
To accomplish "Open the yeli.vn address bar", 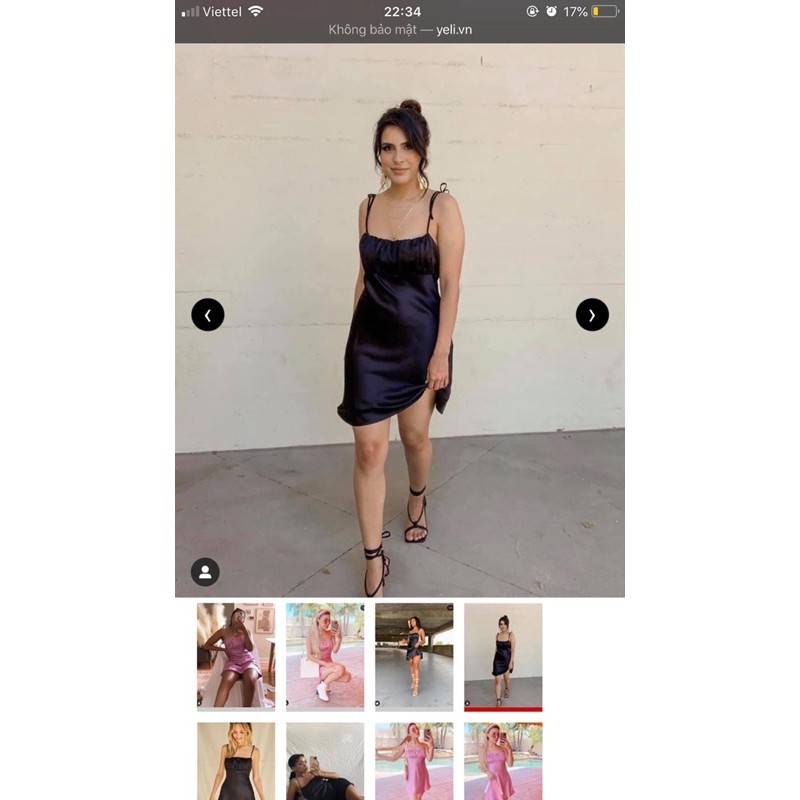I will [x=400, y=30].
